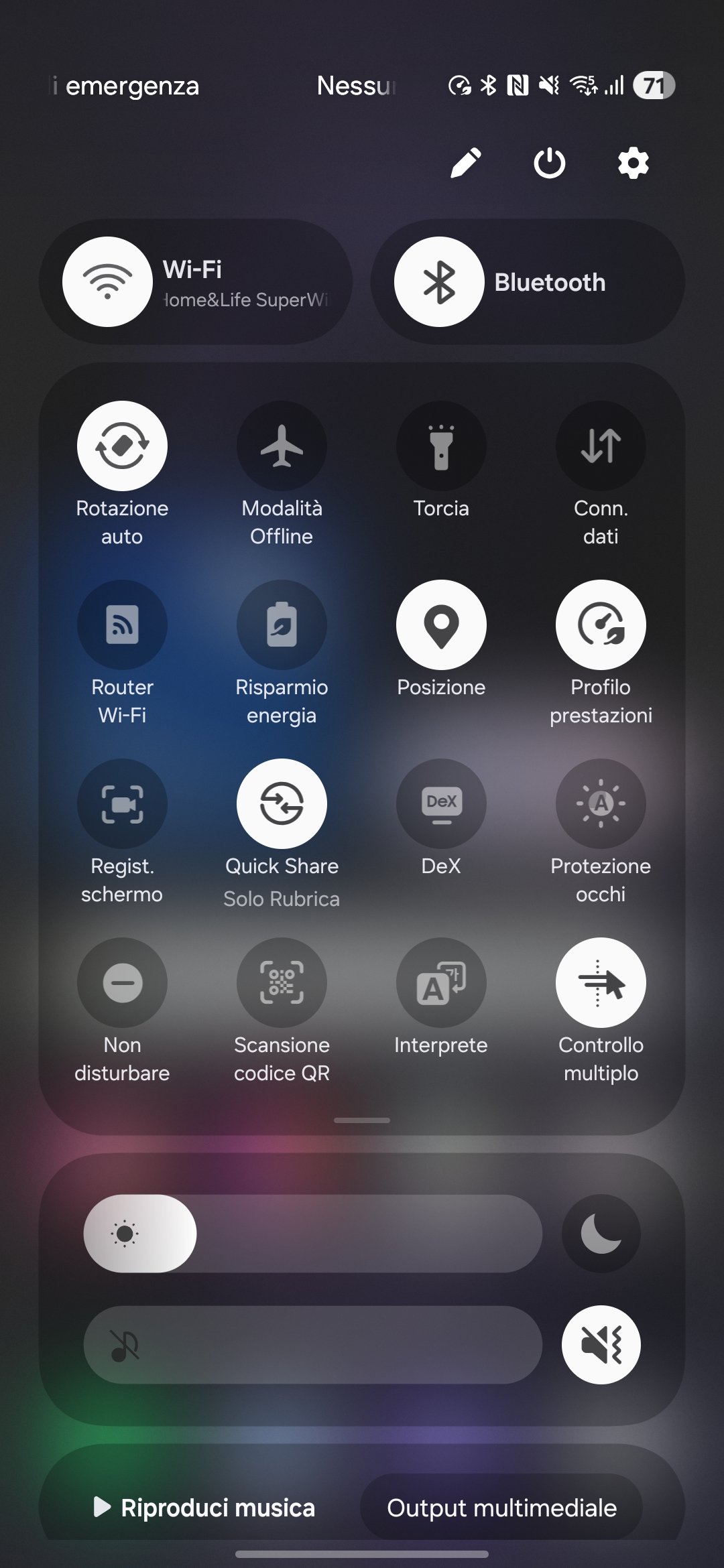The height and width of the screenshot is (1568, 724).
Task: Open Scansione codice QR
Action: click(282, 983)
